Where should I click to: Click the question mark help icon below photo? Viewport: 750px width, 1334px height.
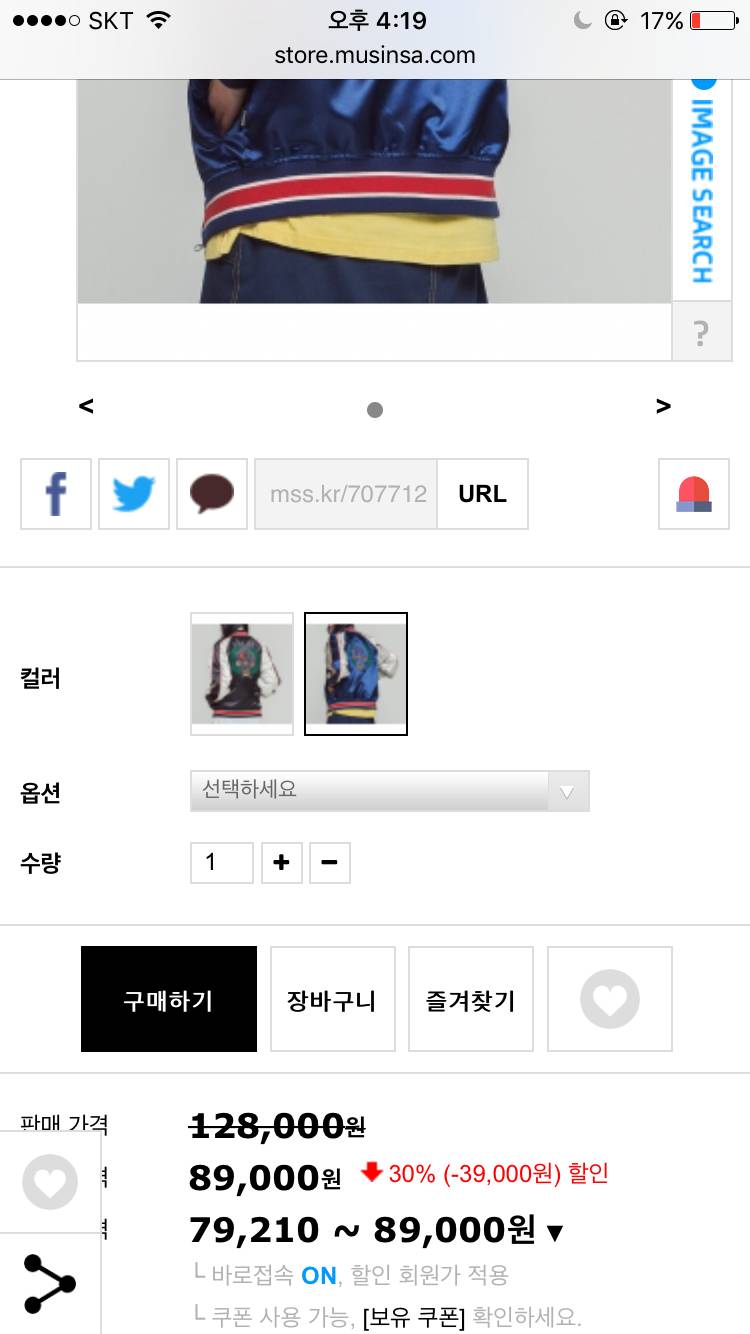700,333
